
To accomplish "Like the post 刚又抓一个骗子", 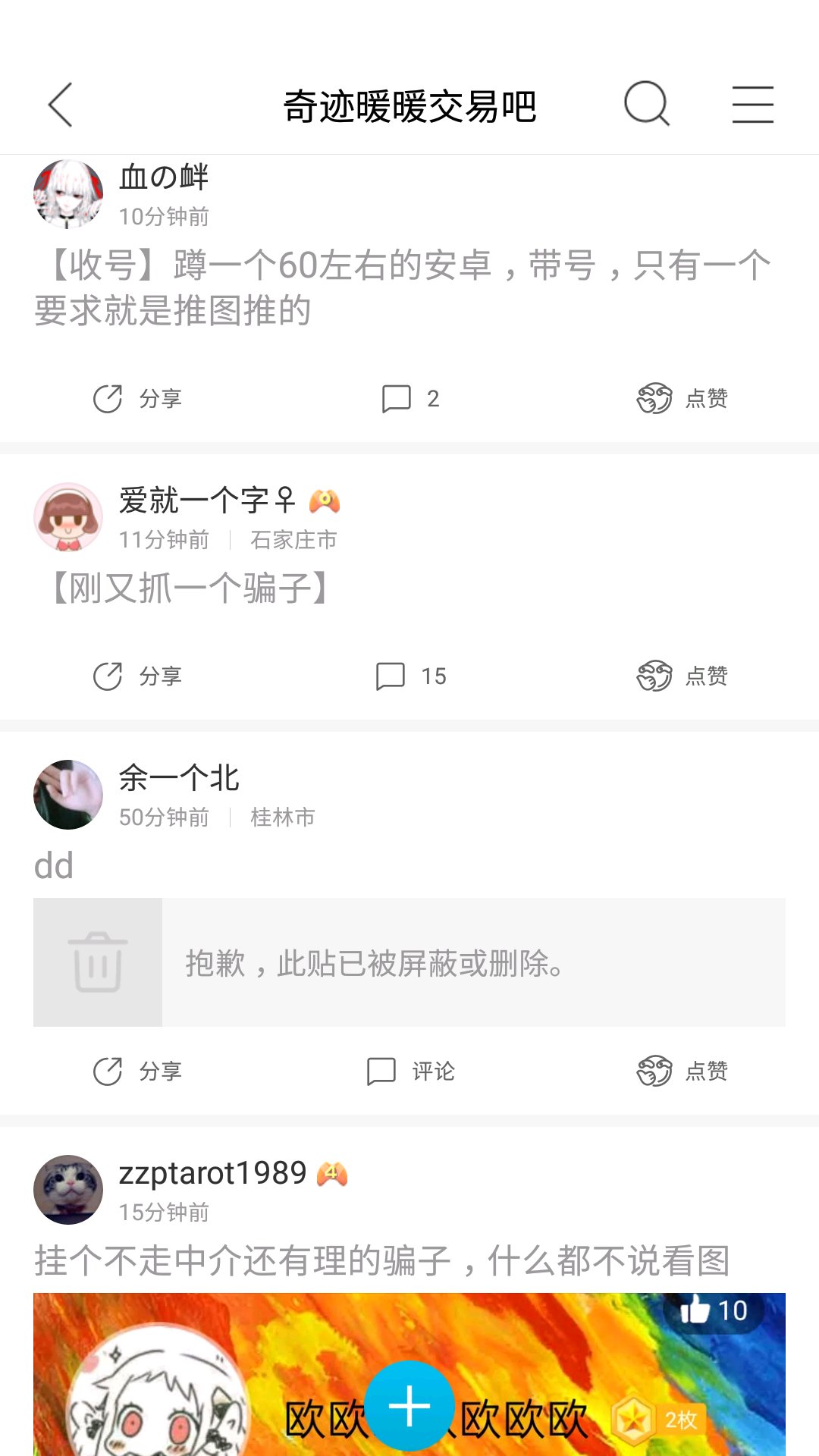I will click(682, 676).
